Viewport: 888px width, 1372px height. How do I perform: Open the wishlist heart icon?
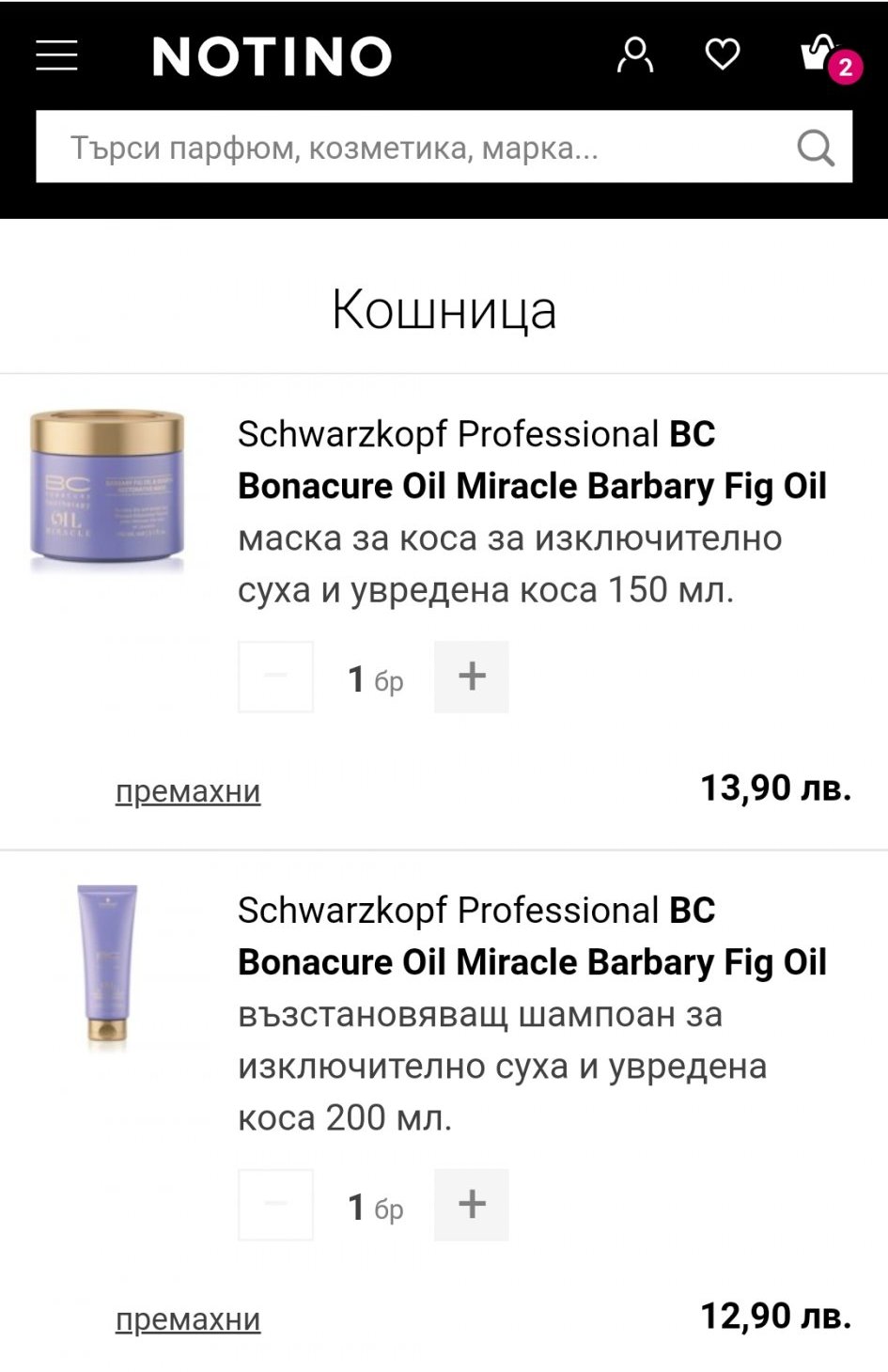tap(722, 55)
